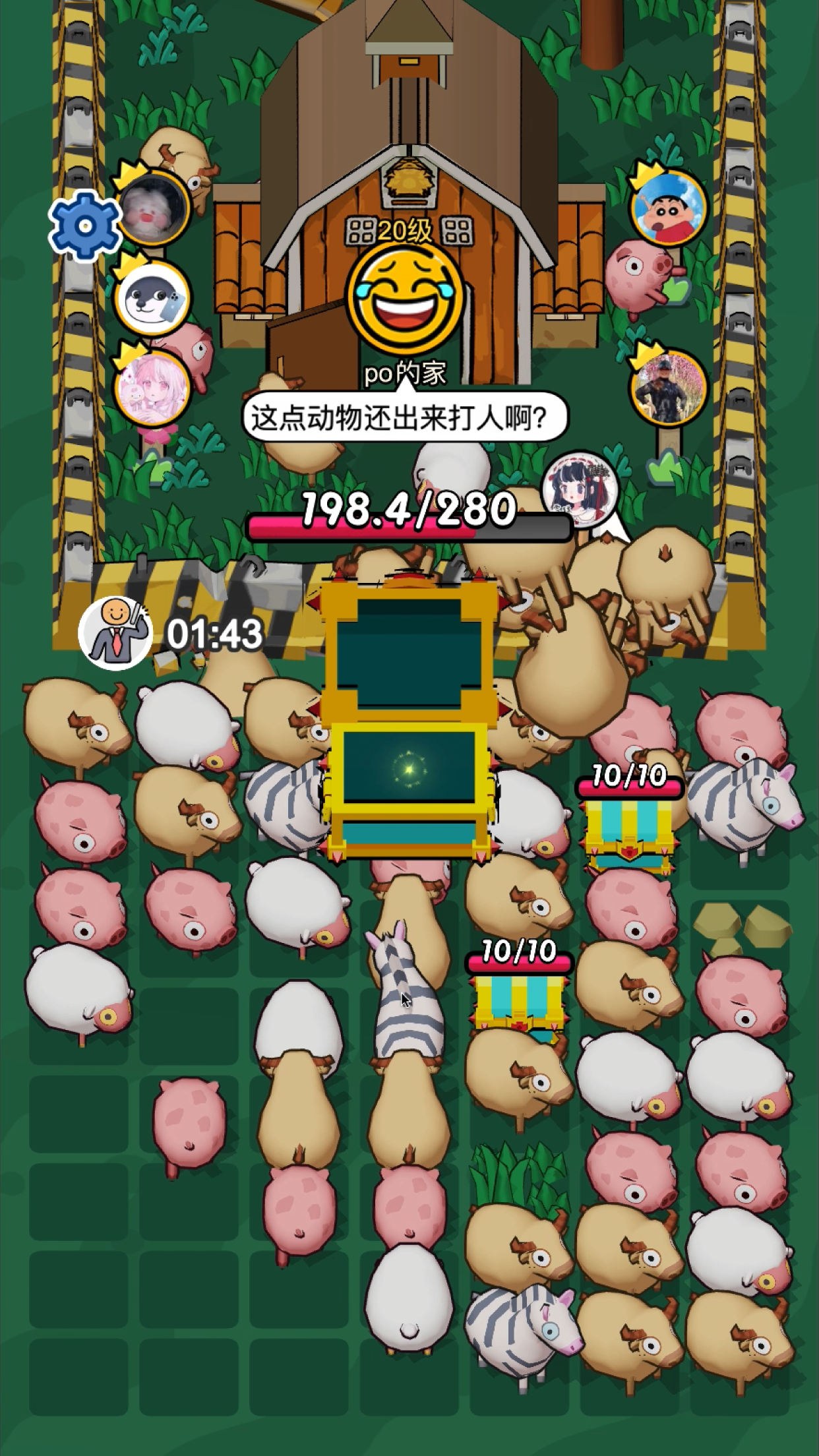Screen dimensions: 819x1456
Task: Tap the pink-haired anime girl avatar
Action: pos(152,387)
